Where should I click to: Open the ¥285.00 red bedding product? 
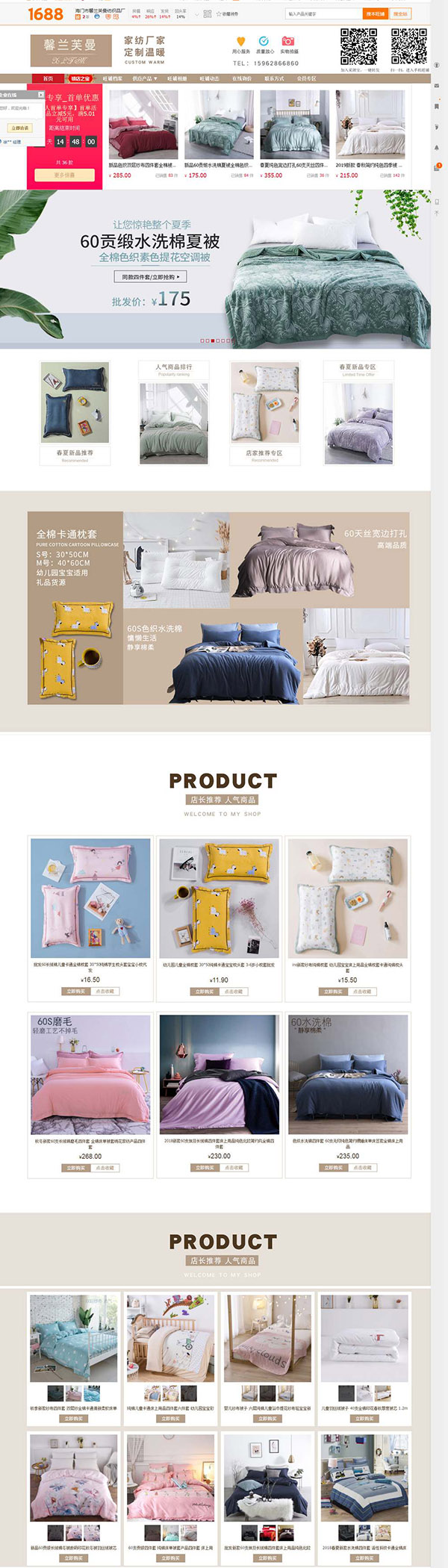coord(143,125)
